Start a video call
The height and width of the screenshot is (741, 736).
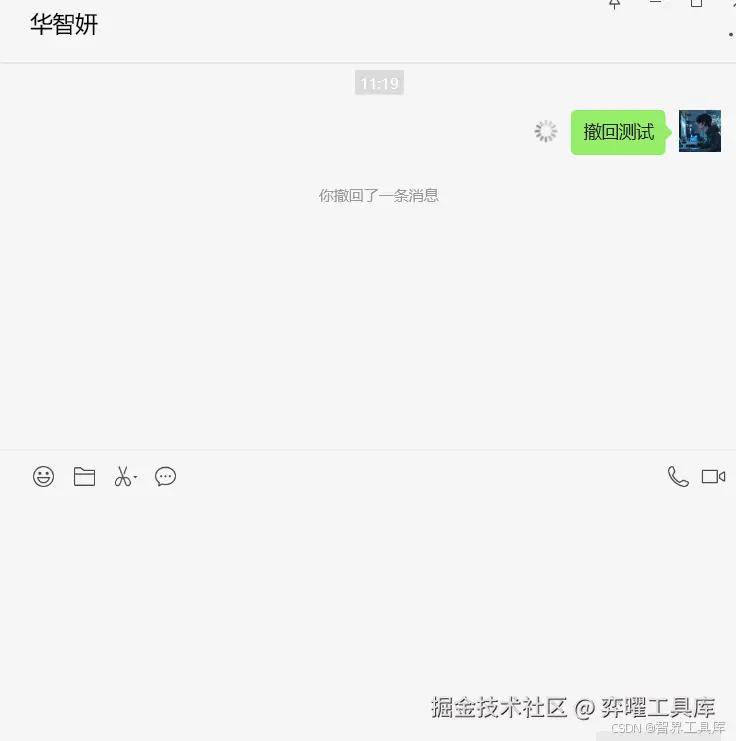713,477
